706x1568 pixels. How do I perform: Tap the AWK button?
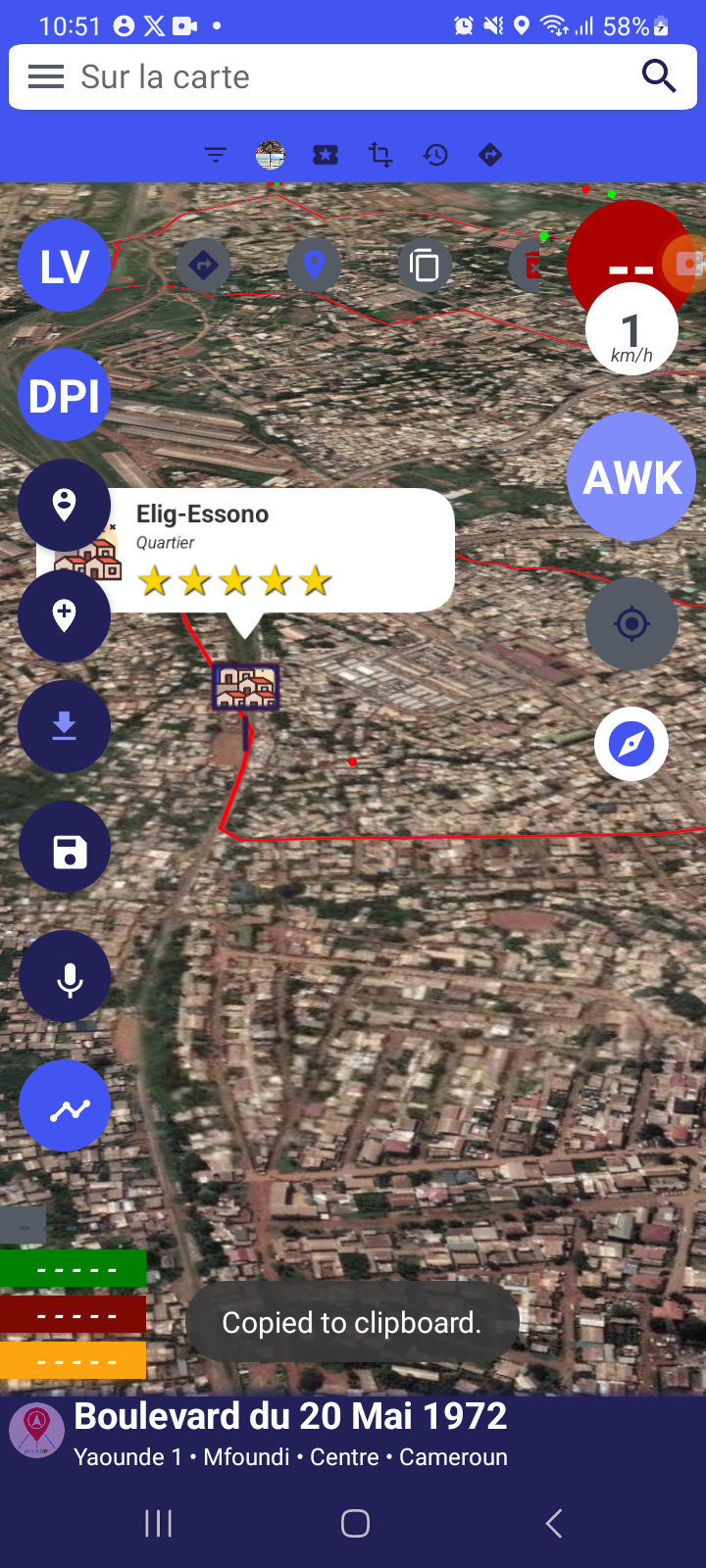click(x=631, y=476)
